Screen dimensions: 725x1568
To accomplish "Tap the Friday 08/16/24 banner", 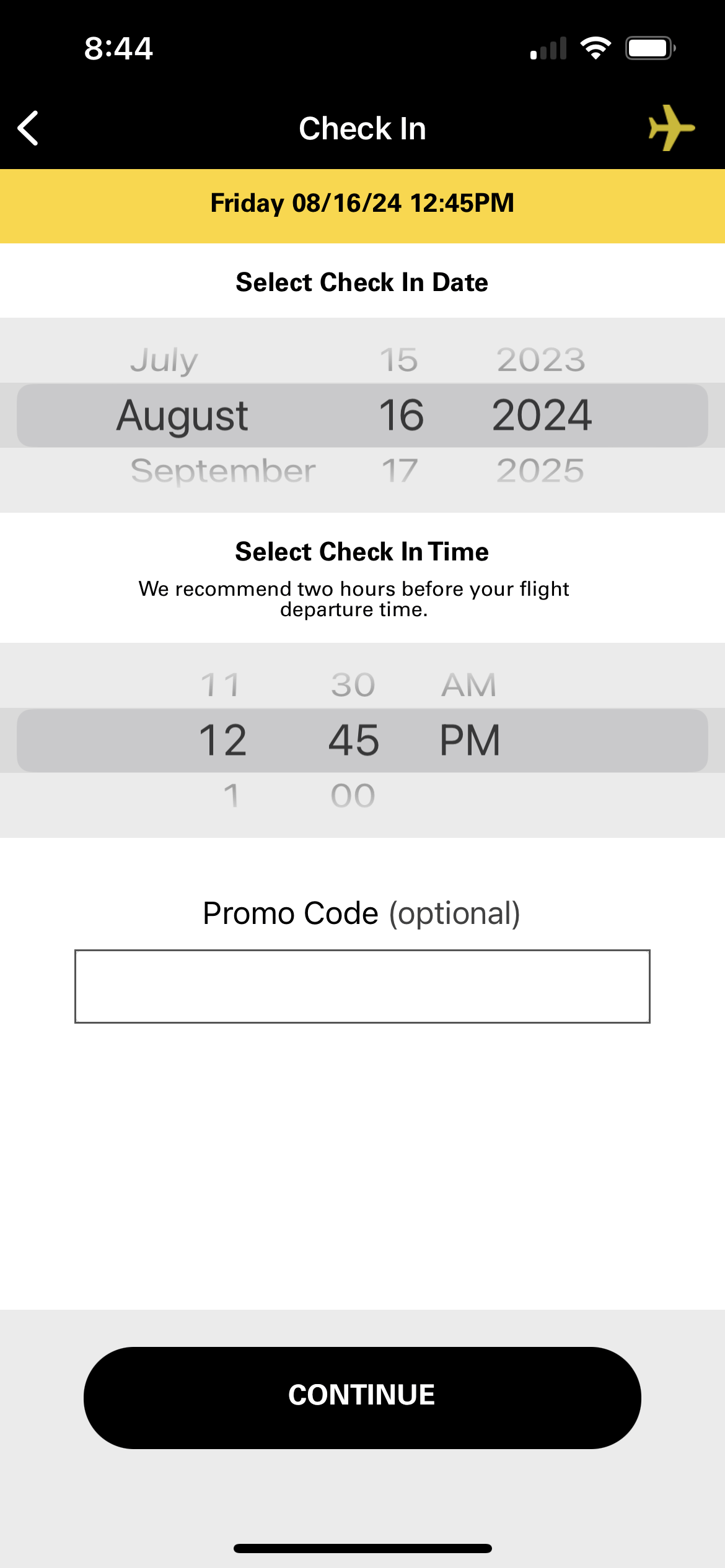I will (x=362, y=203).
